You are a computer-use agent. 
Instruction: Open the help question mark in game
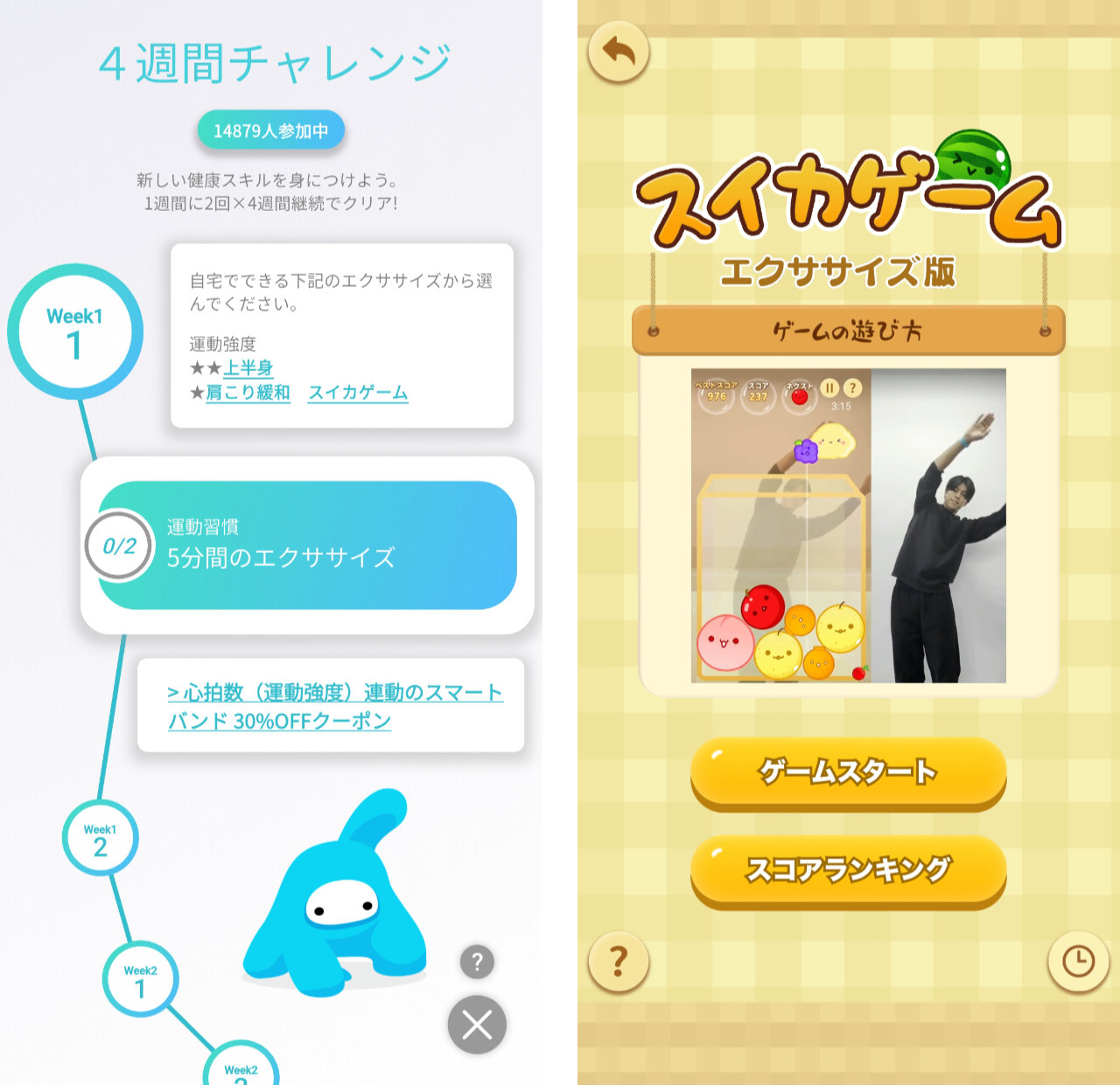click(x=619, y=961)
